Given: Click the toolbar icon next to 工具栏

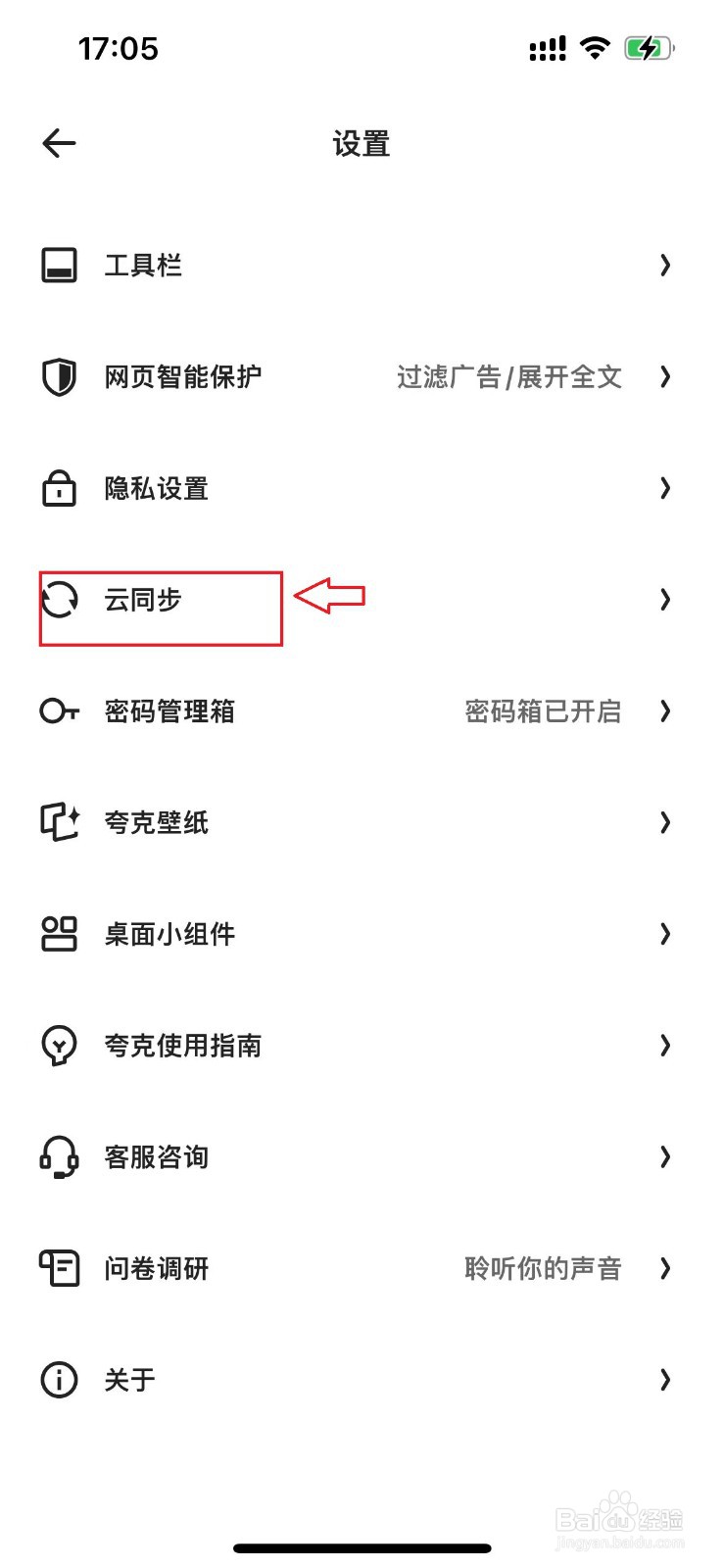Looking at the screenshot, I should (x=60, y=263).
